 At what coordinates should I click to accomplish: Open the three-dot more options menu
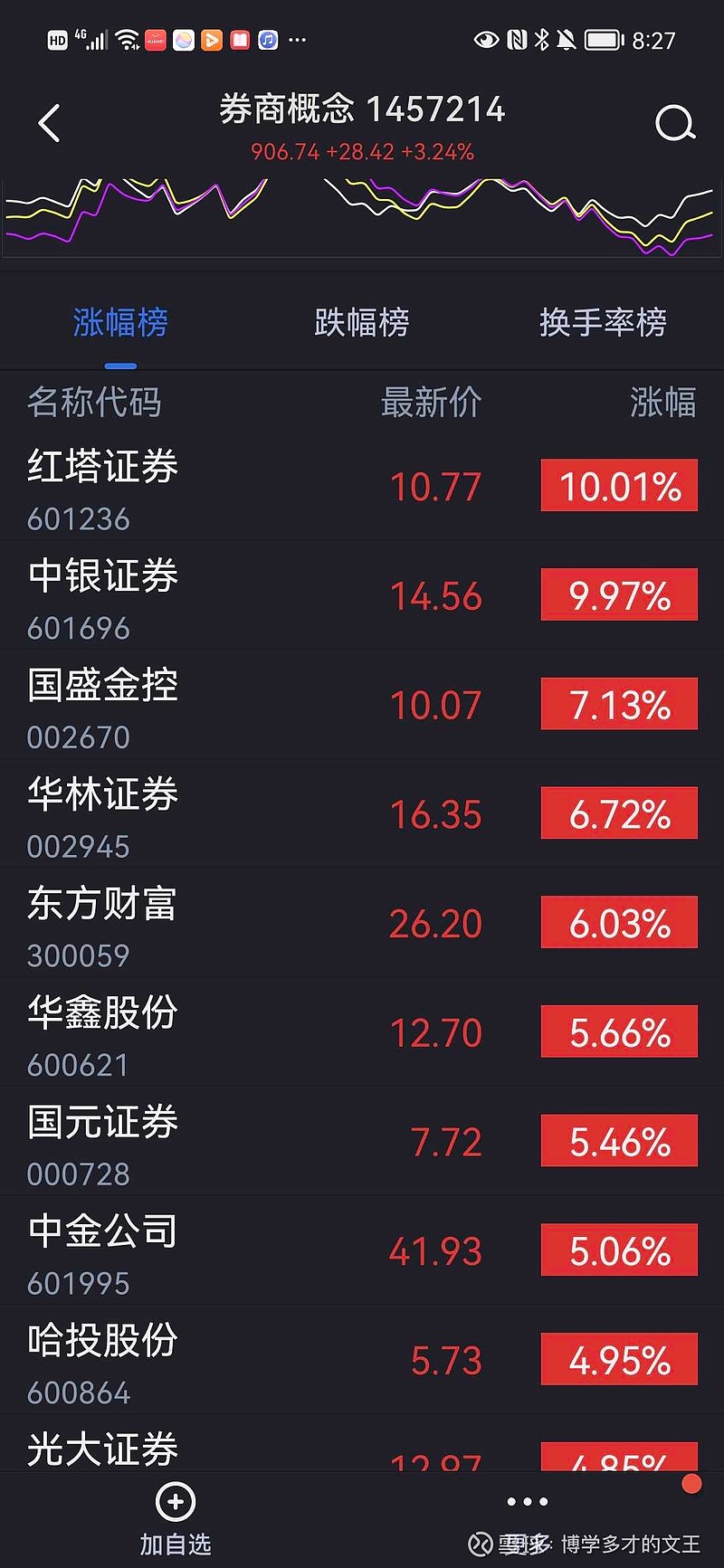click(528, 1502)
